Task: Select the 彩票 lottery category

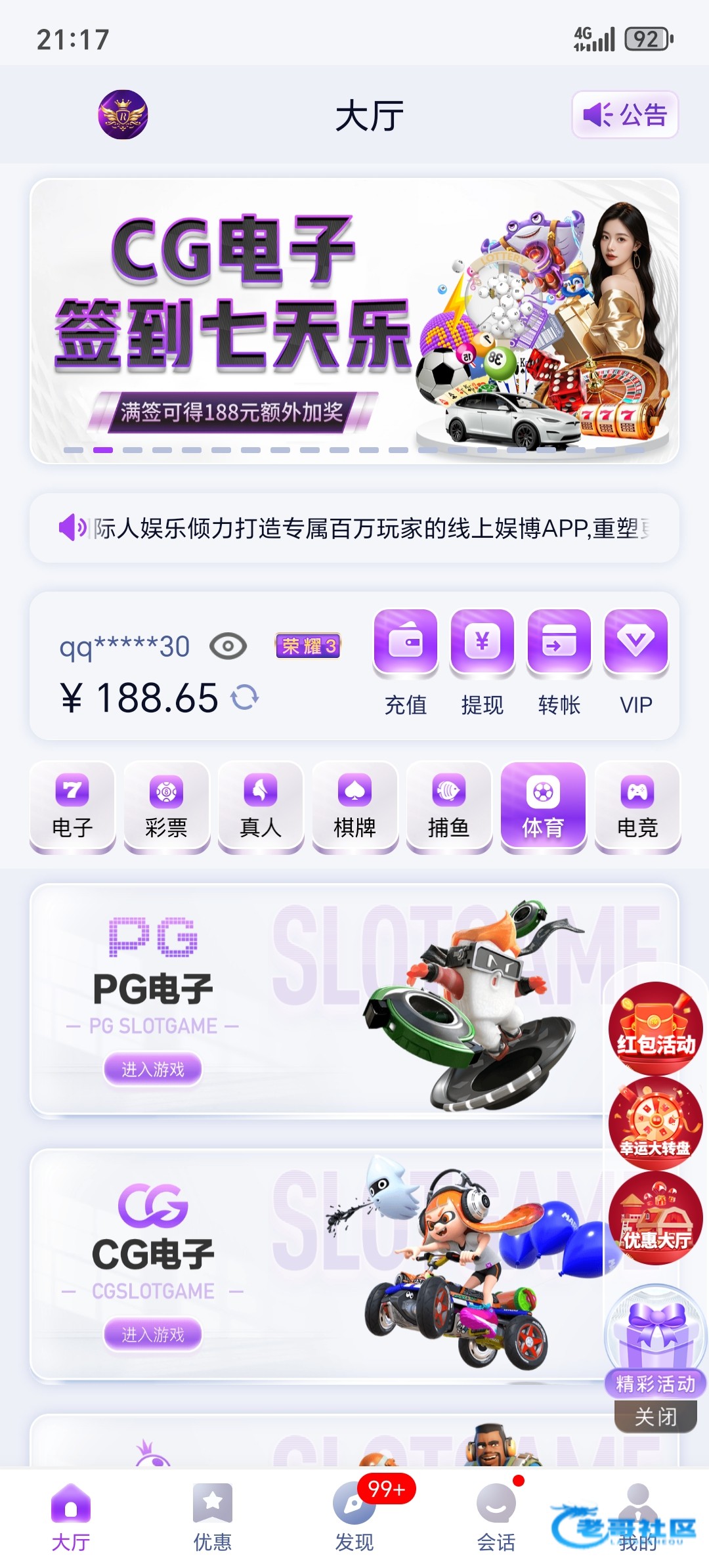Action: pyautogui.click(x=166, y=807)
